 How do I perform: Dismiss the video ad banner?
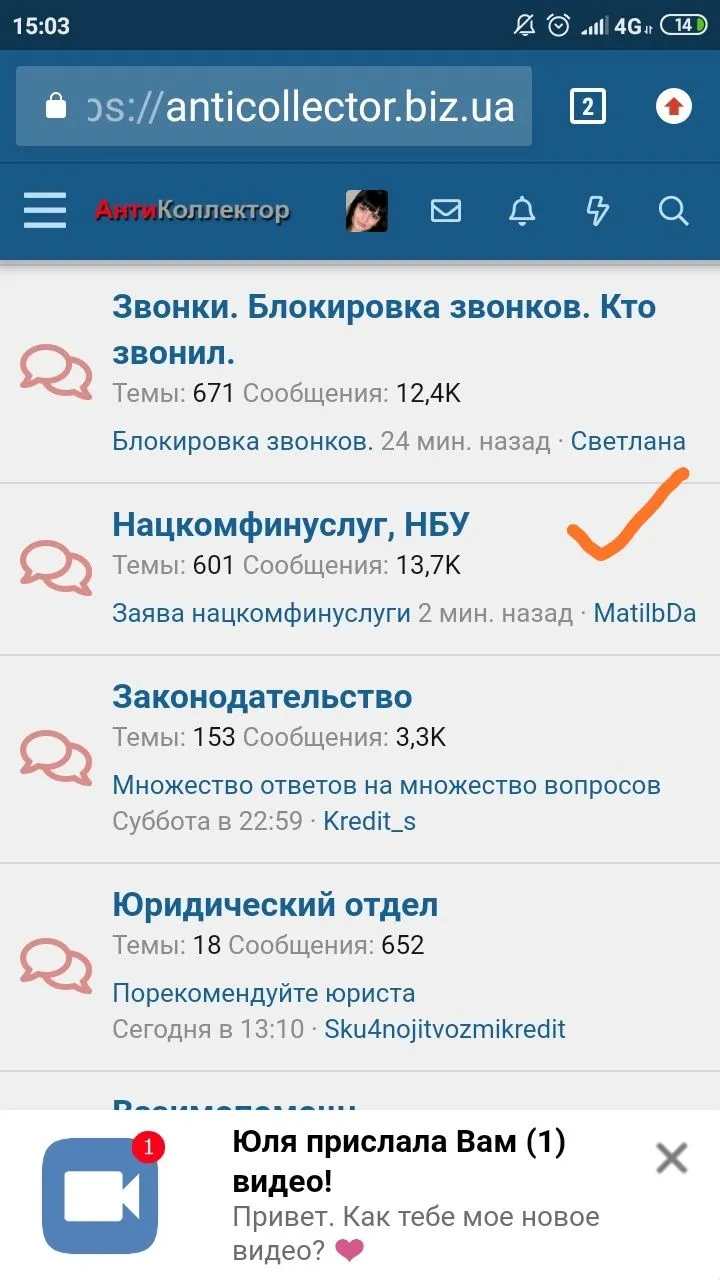671,1158
